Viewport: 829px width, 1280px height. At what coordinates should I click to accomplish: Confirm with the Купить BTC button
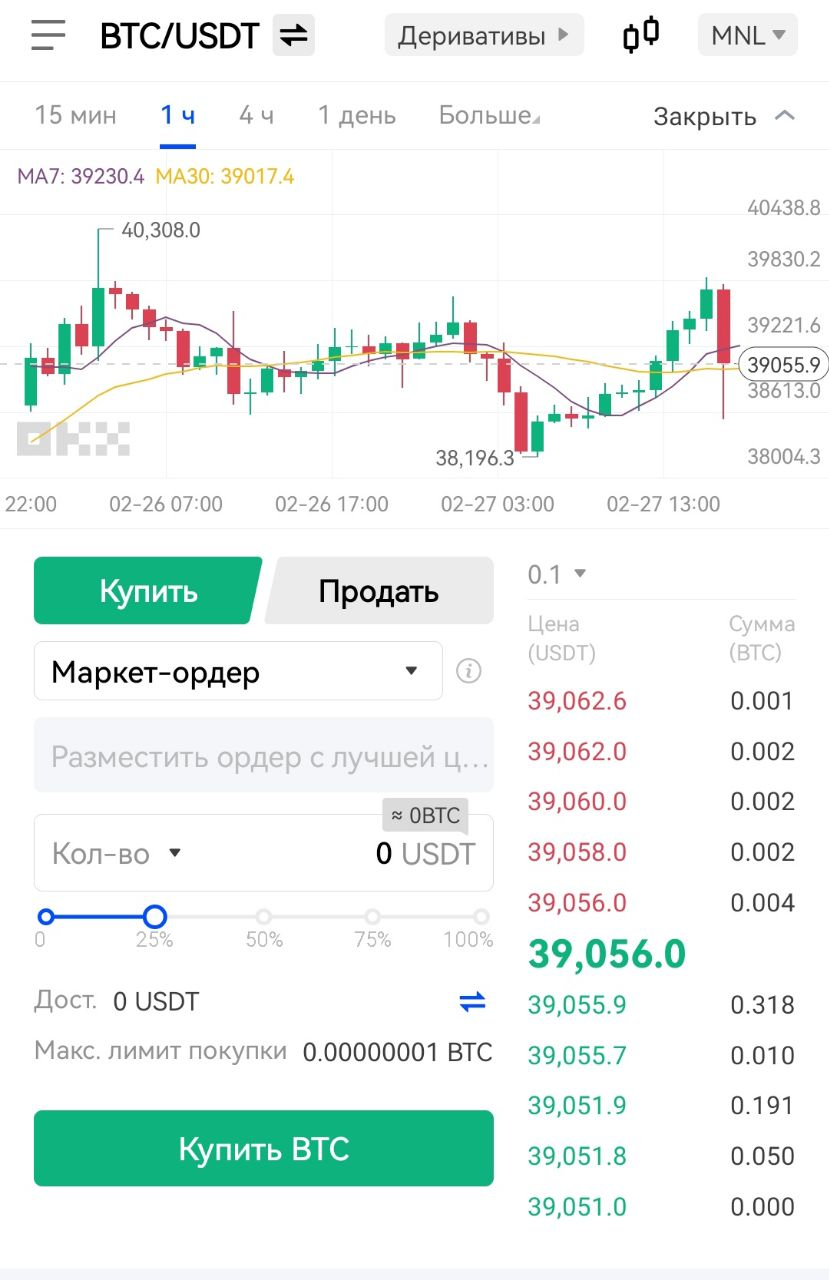[264, 1148]
